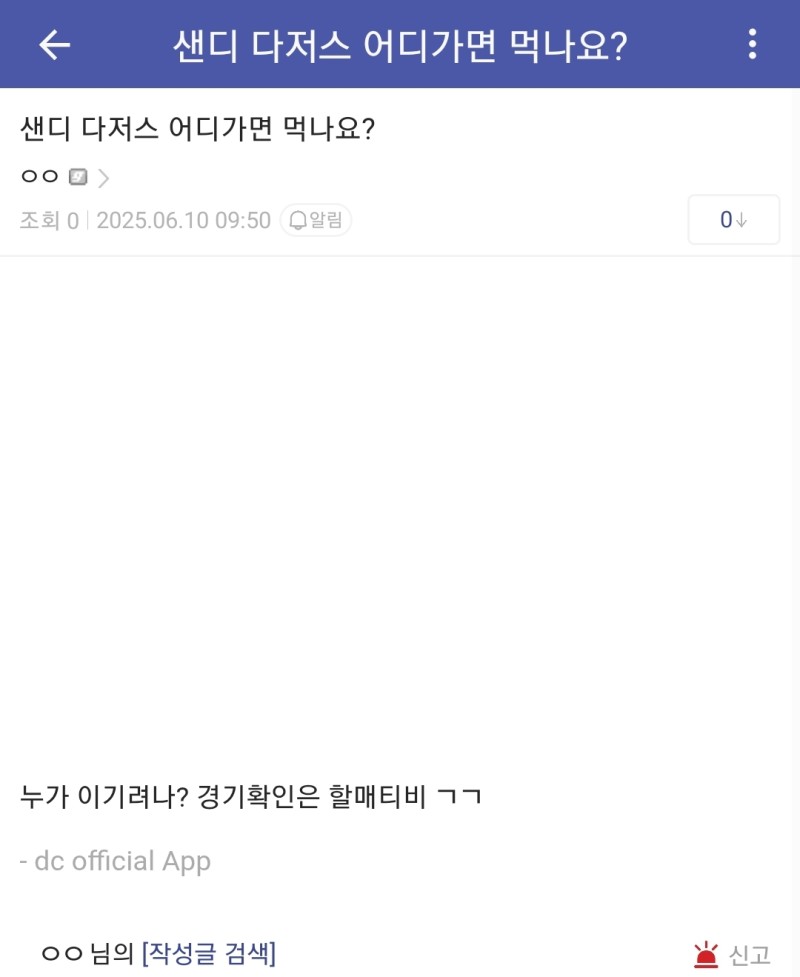
Task: Open the author ㅇㅇ profile chevron
Action: pyautogui.click(x=104, y=179)
